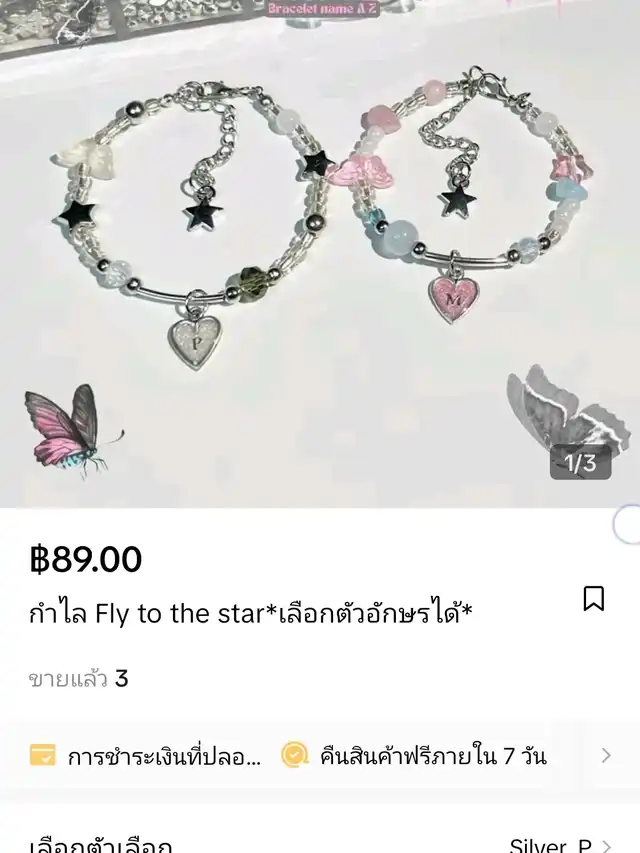Save the Fly to the star bracelet with bookmark
The image size is (640, 853).
pos(593,599)
